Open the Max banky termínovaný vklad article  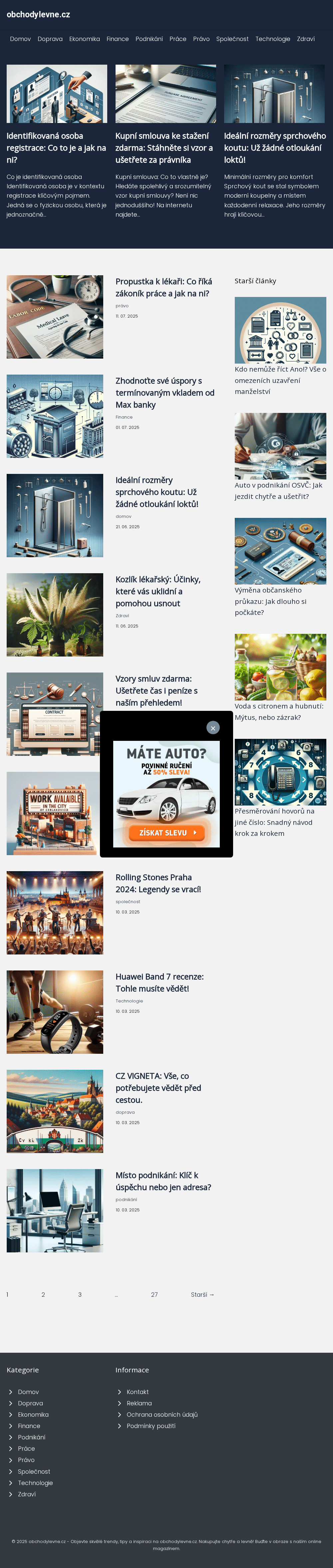point(165,393)
